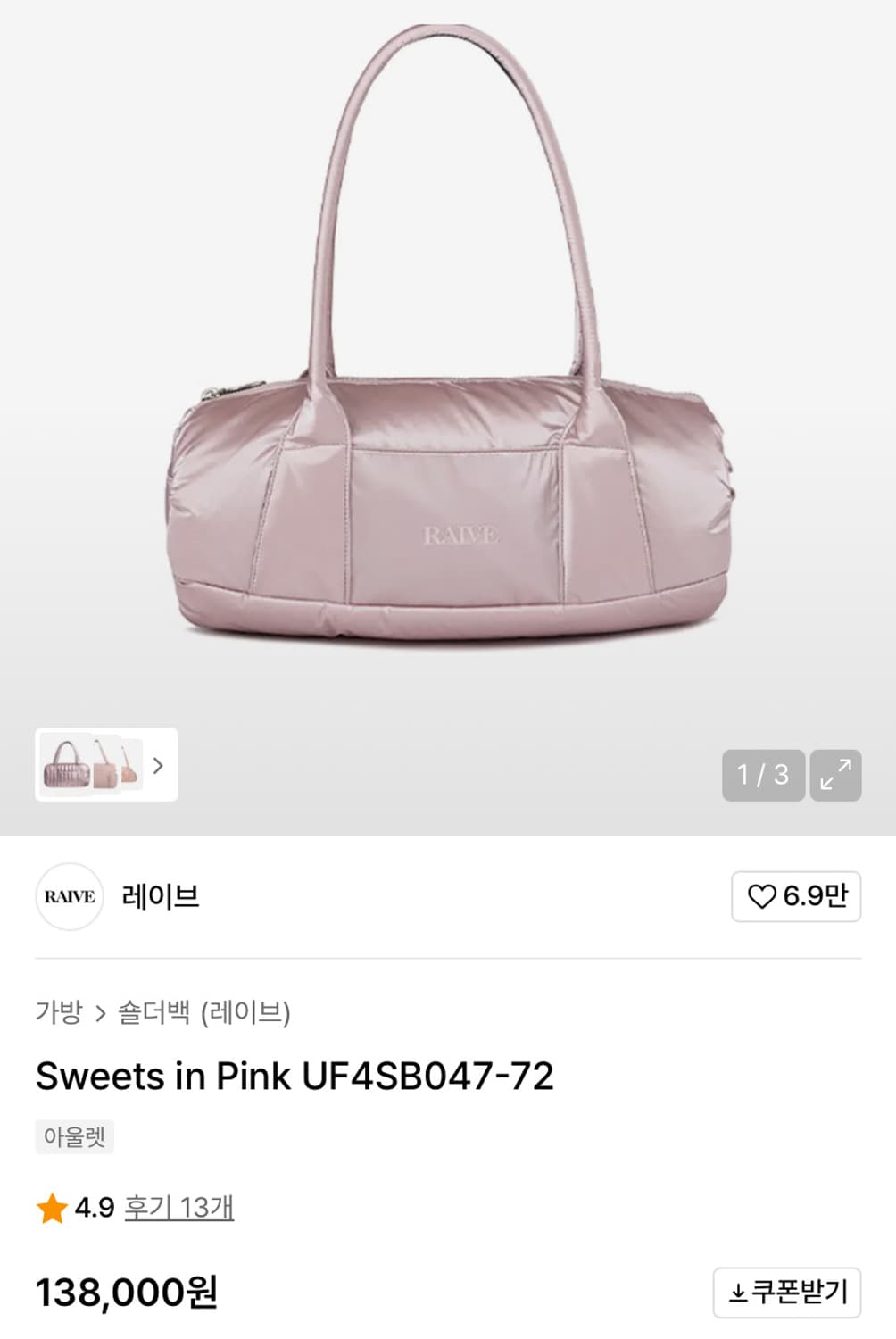This screenshot has width=896, height=1339.
Task: Open the RAIVE circular brand logo
Action: tap(70, 897)
